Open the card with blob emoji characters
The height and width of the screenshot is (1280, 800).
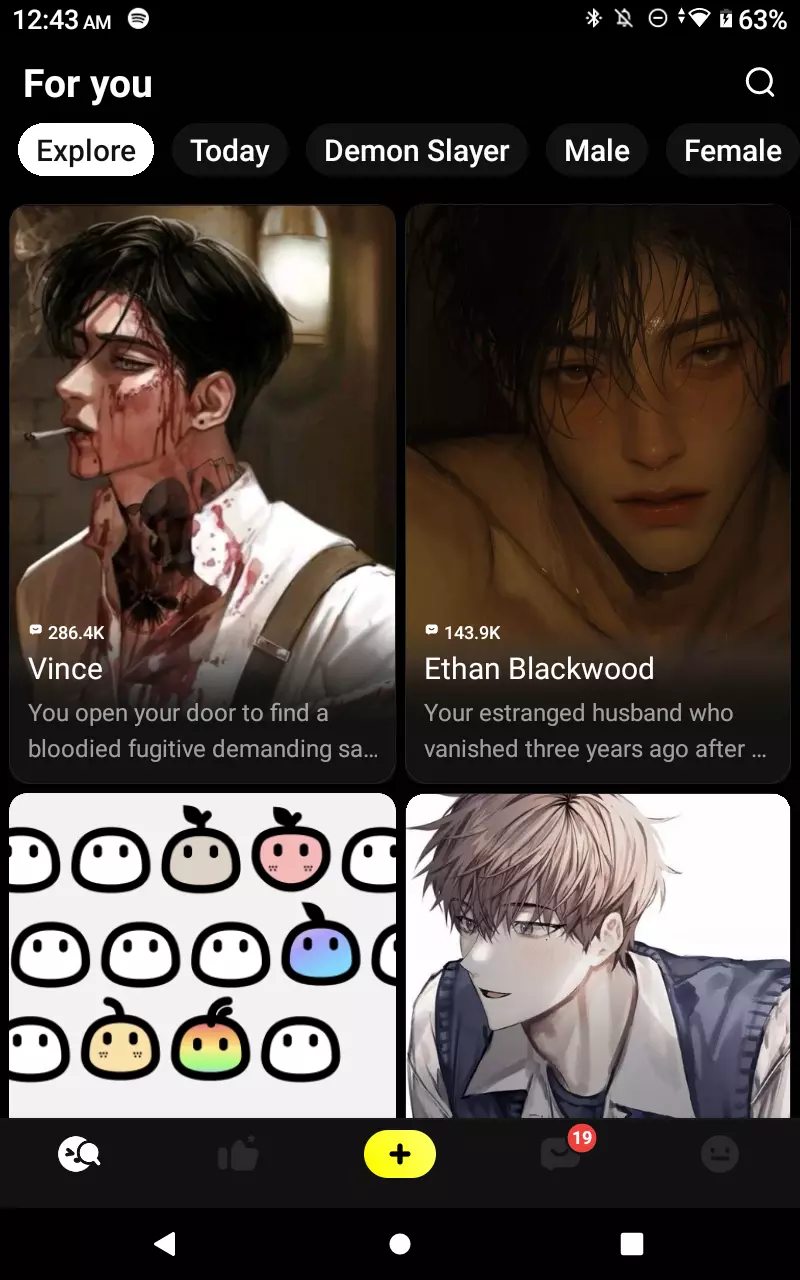pos(203,955)
